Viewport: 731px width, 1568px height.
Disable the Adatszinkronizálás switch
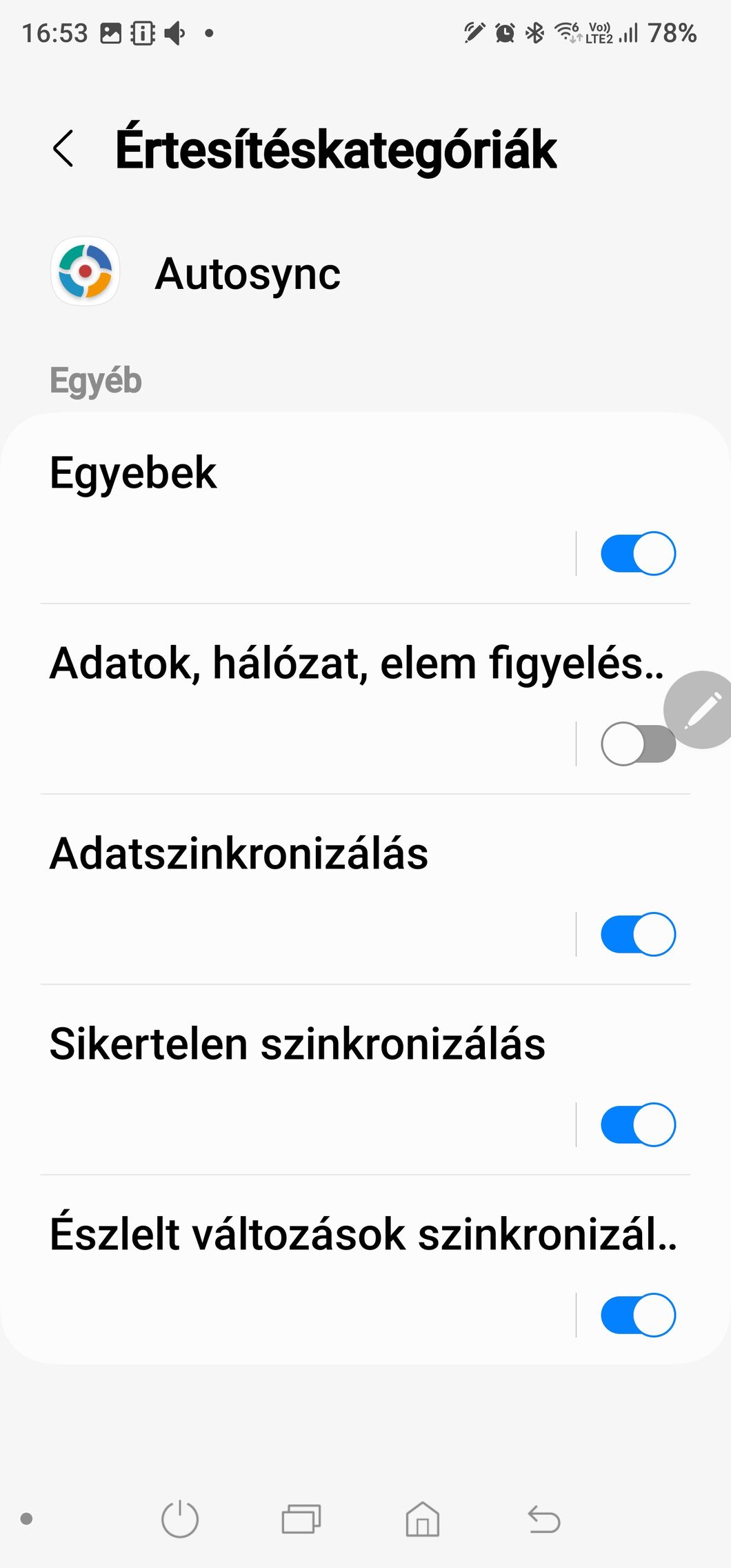[x=638, y=934]
